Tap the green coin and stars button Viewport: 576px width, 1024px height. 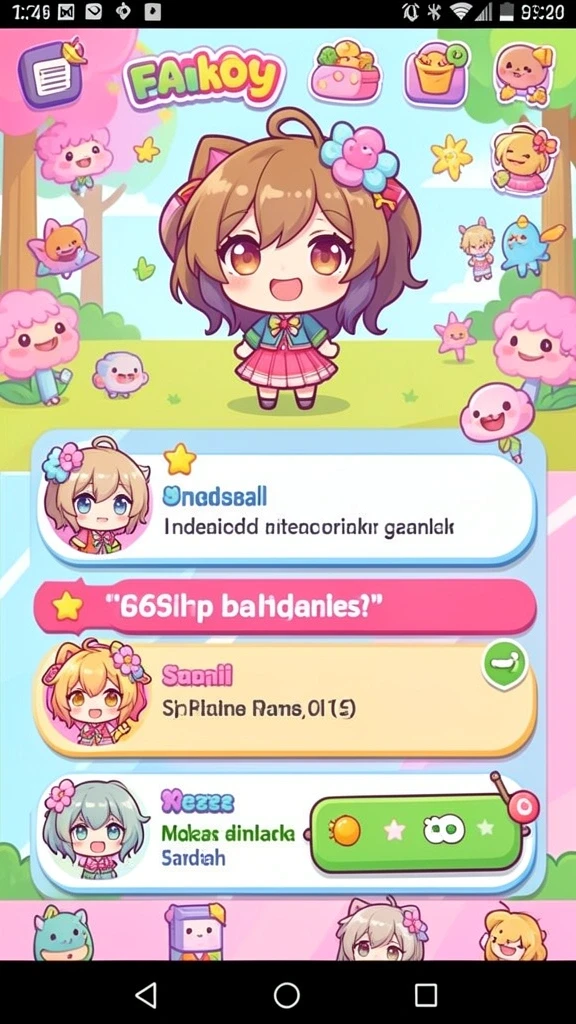coord(417,831)
